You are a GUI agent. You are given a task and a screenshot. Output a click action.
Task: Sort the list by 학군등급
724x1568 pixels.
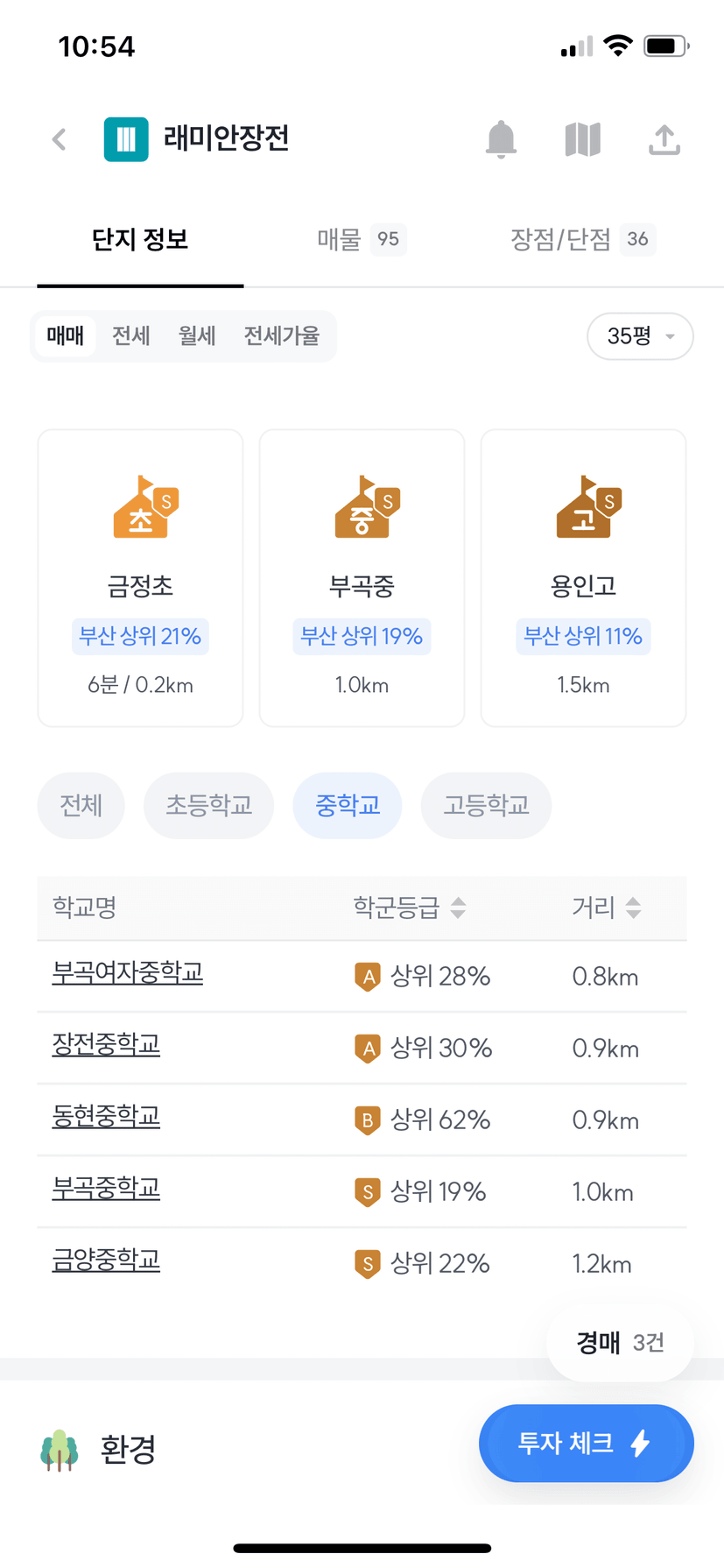[x=409, y=908]
